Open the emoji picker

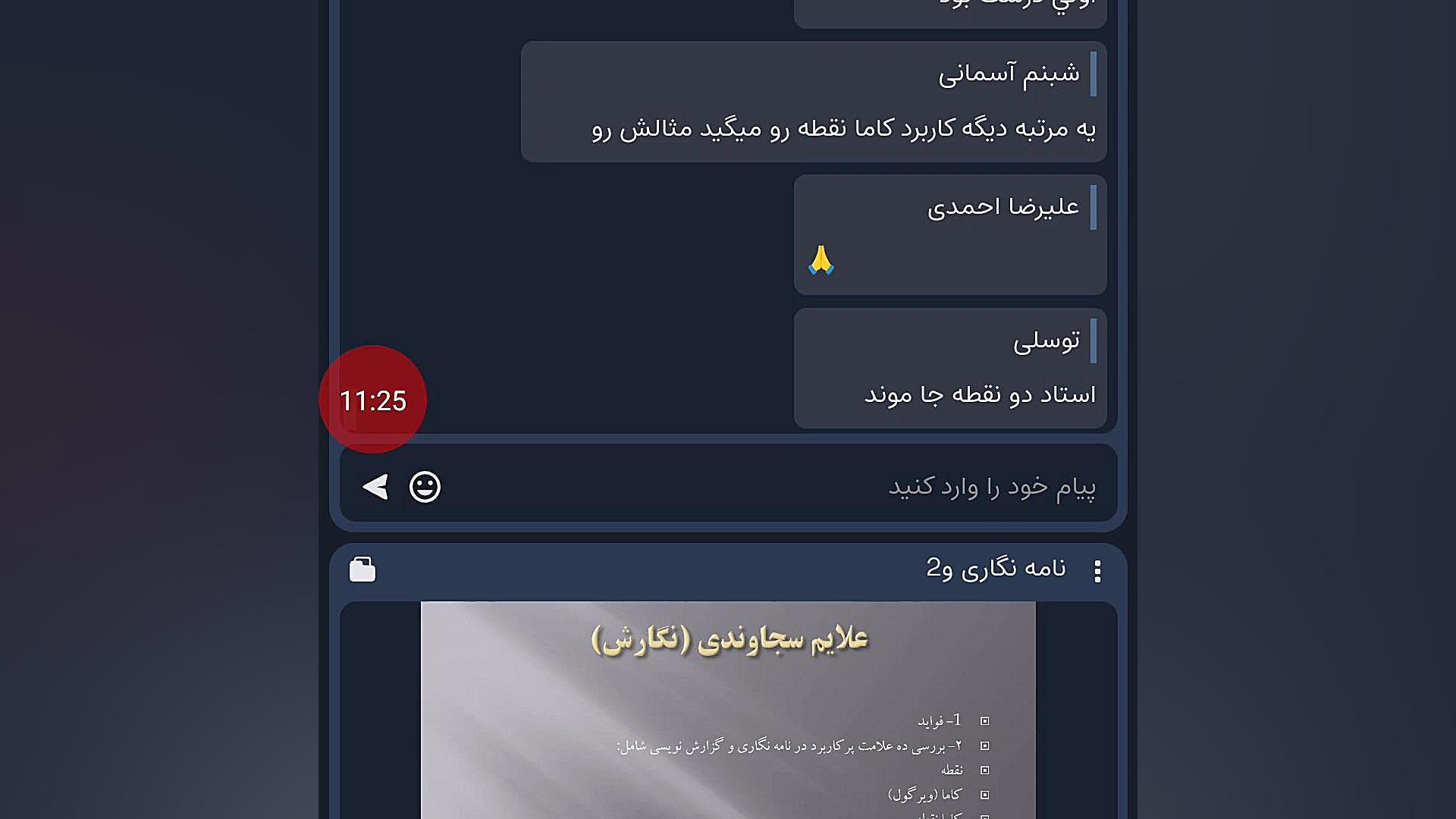point(425,487)
